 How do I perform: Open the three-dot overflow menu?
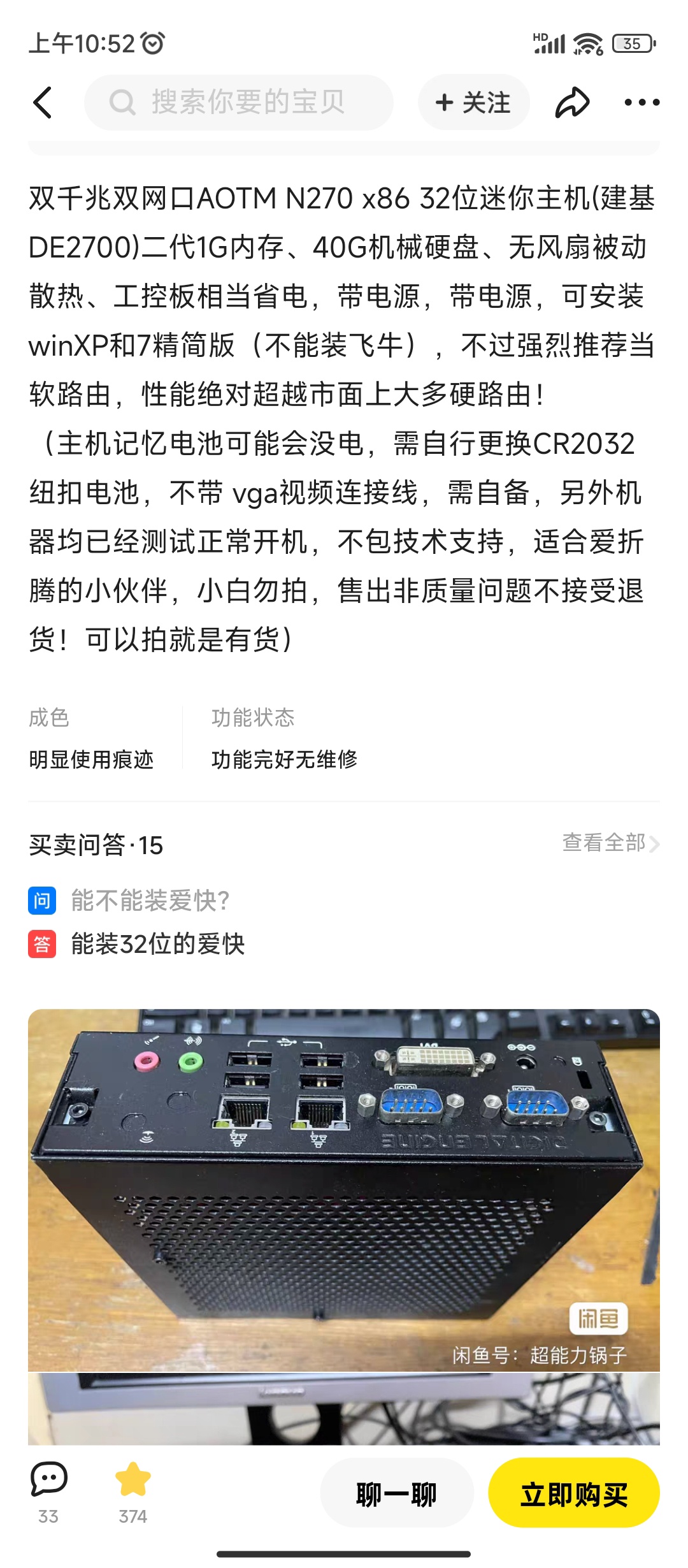(x=641, y=103)
